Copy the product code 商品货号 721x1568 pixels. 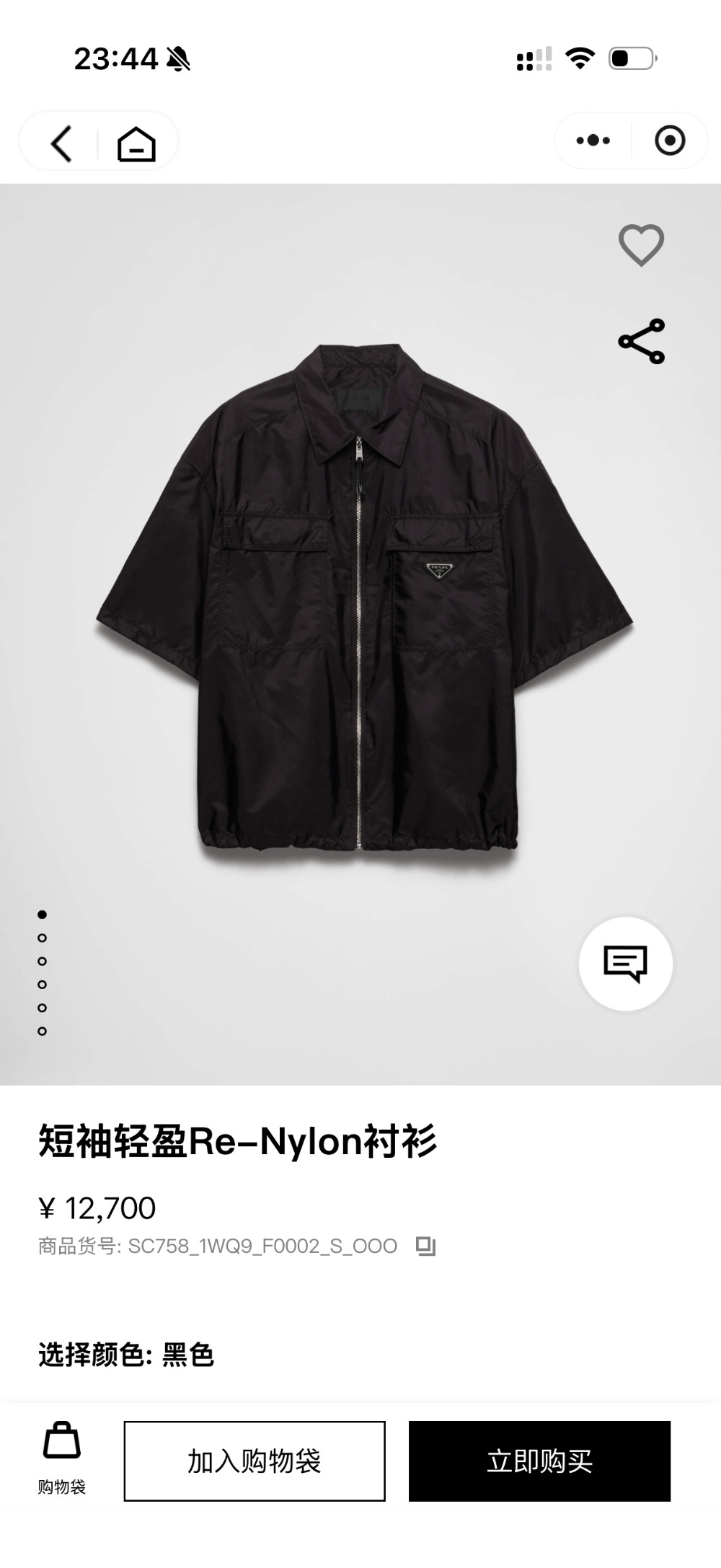tap(425, 1246)
